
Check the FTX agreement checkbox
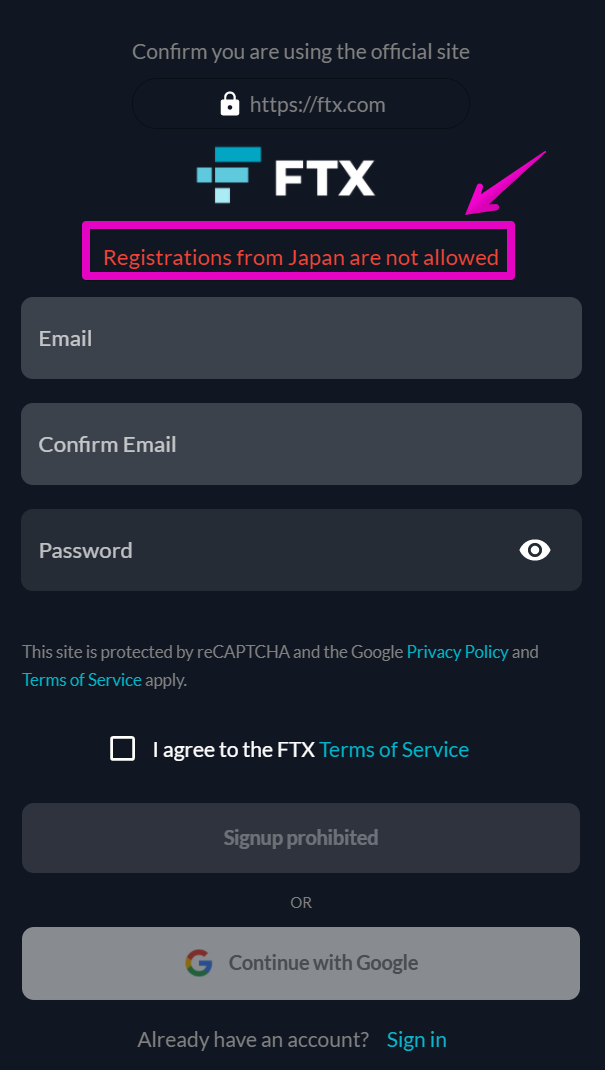(x=123, y=749)
